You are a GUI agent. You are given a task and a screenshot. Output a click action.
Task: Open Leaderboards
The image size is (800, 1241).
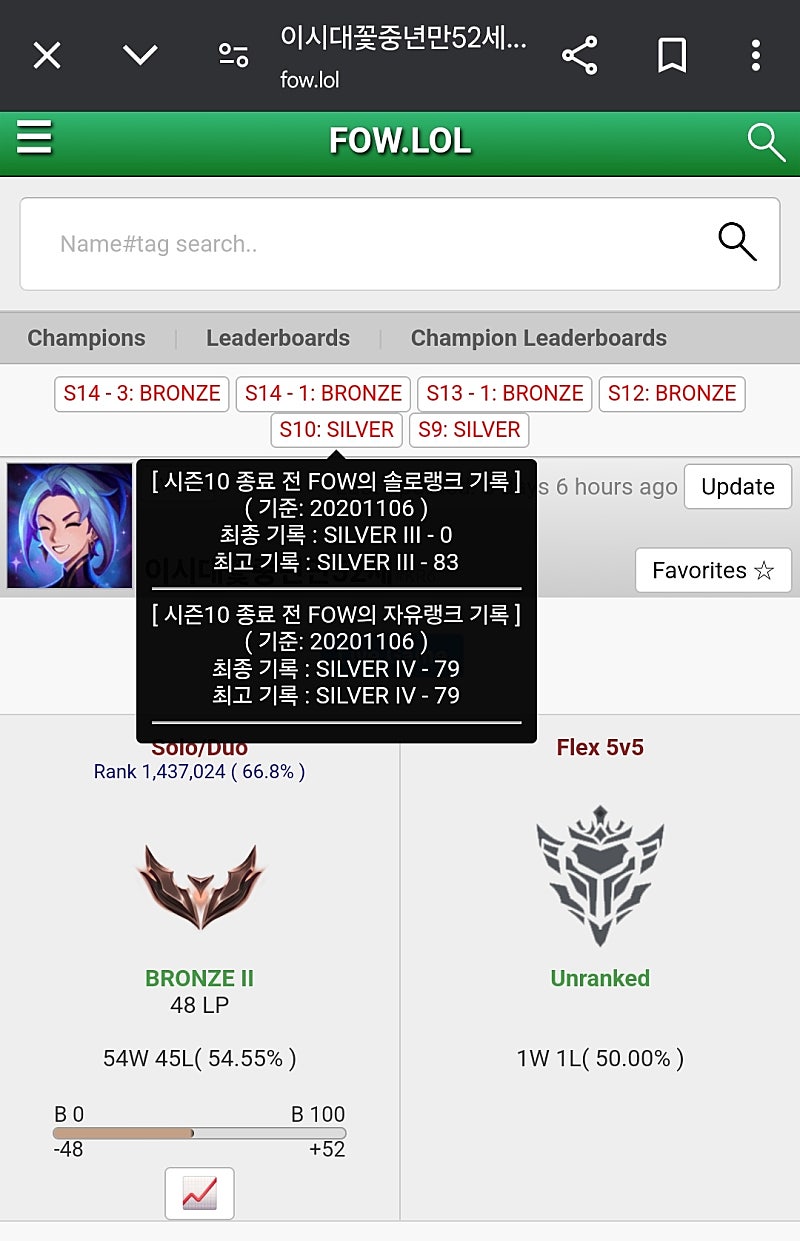pos(278,338)
